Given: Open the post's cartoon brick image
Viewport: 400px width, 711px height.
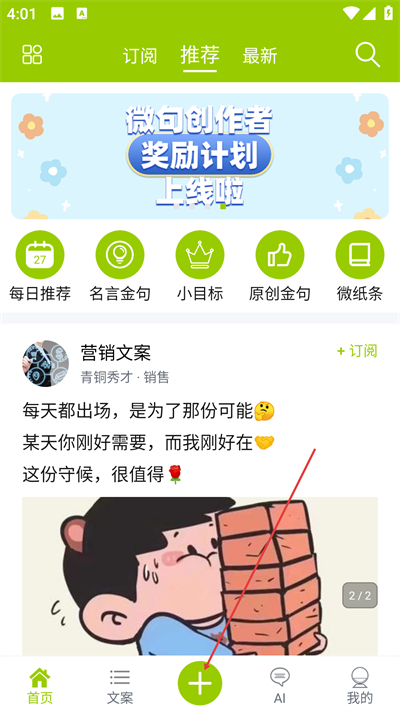Looking at the screenshot, I should click(200, 576).
